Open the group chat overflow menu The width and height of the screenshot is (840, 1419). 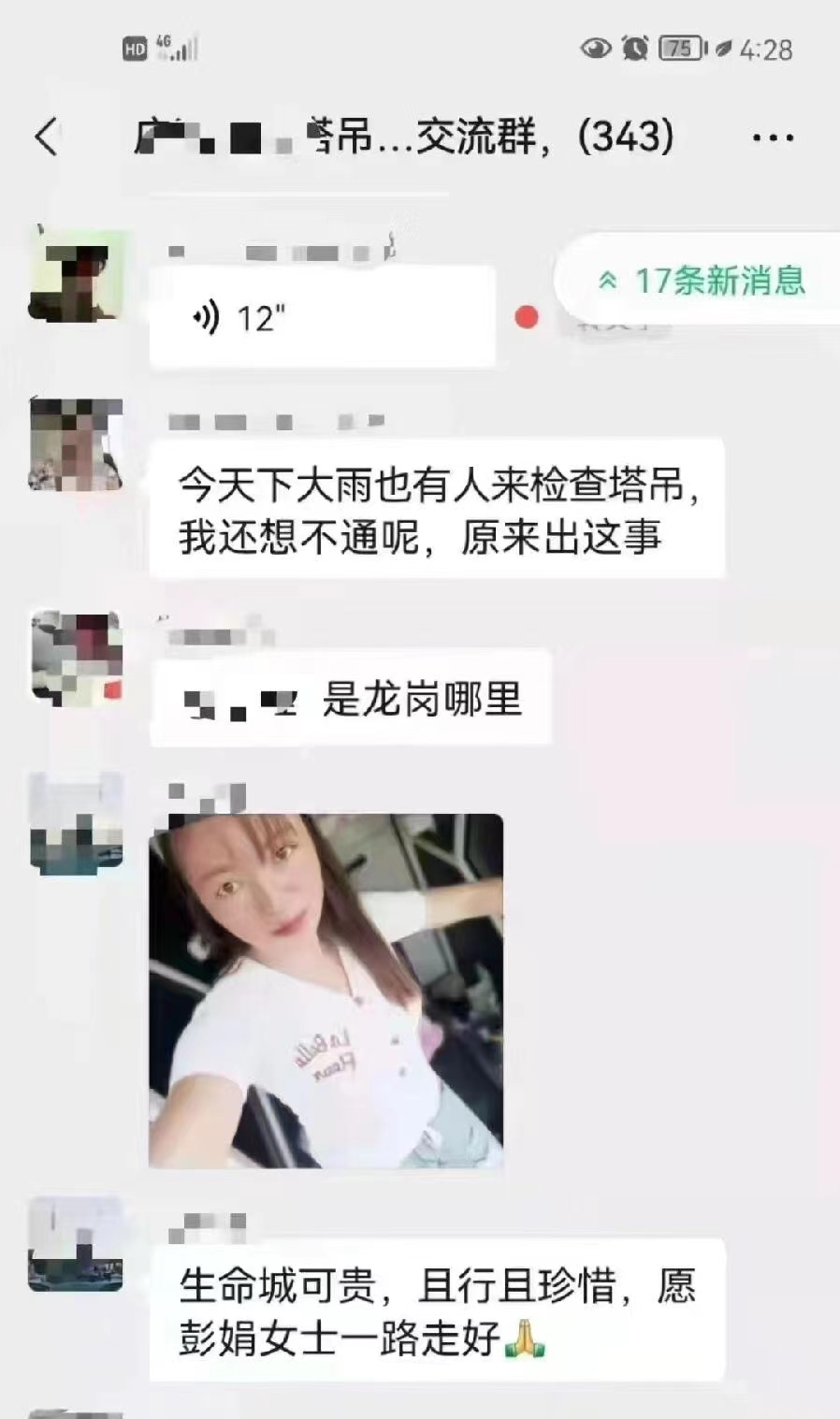pos(773,138)
